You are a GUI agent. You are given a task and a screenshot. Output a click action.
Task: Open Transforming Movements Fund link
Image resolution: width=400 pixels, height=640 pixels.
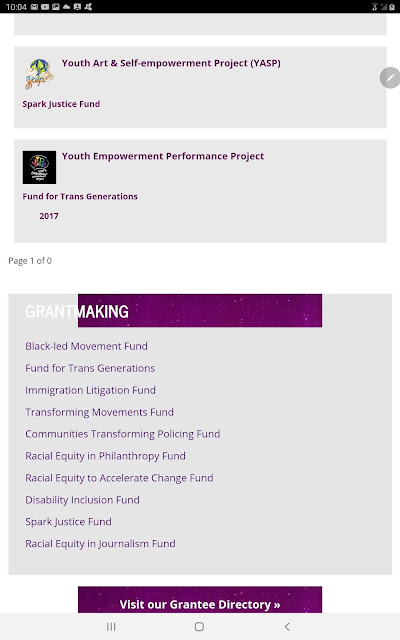click(100, 412)
